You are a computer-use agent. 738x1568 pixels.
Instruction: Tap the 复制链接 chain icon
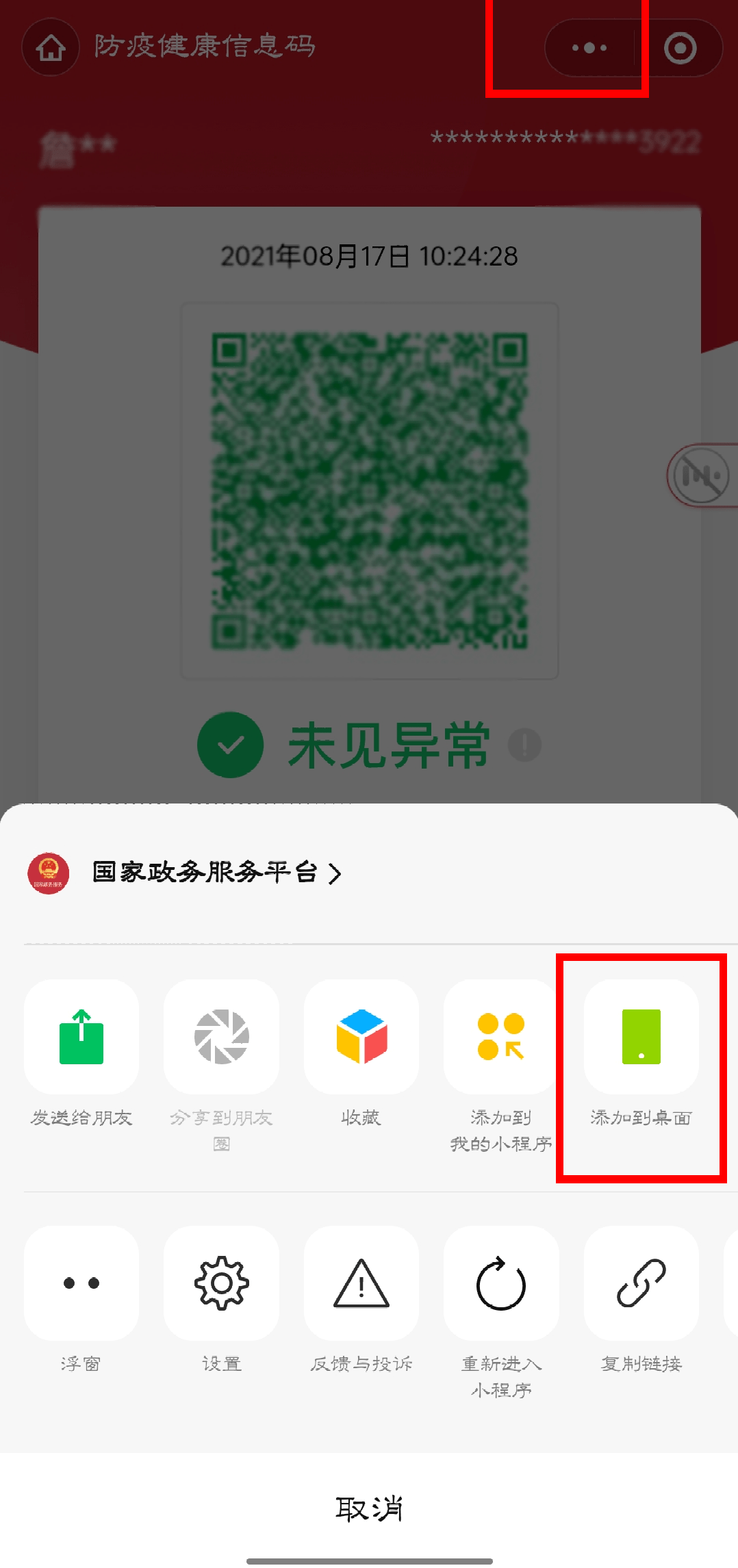(x=640, y=1284)
